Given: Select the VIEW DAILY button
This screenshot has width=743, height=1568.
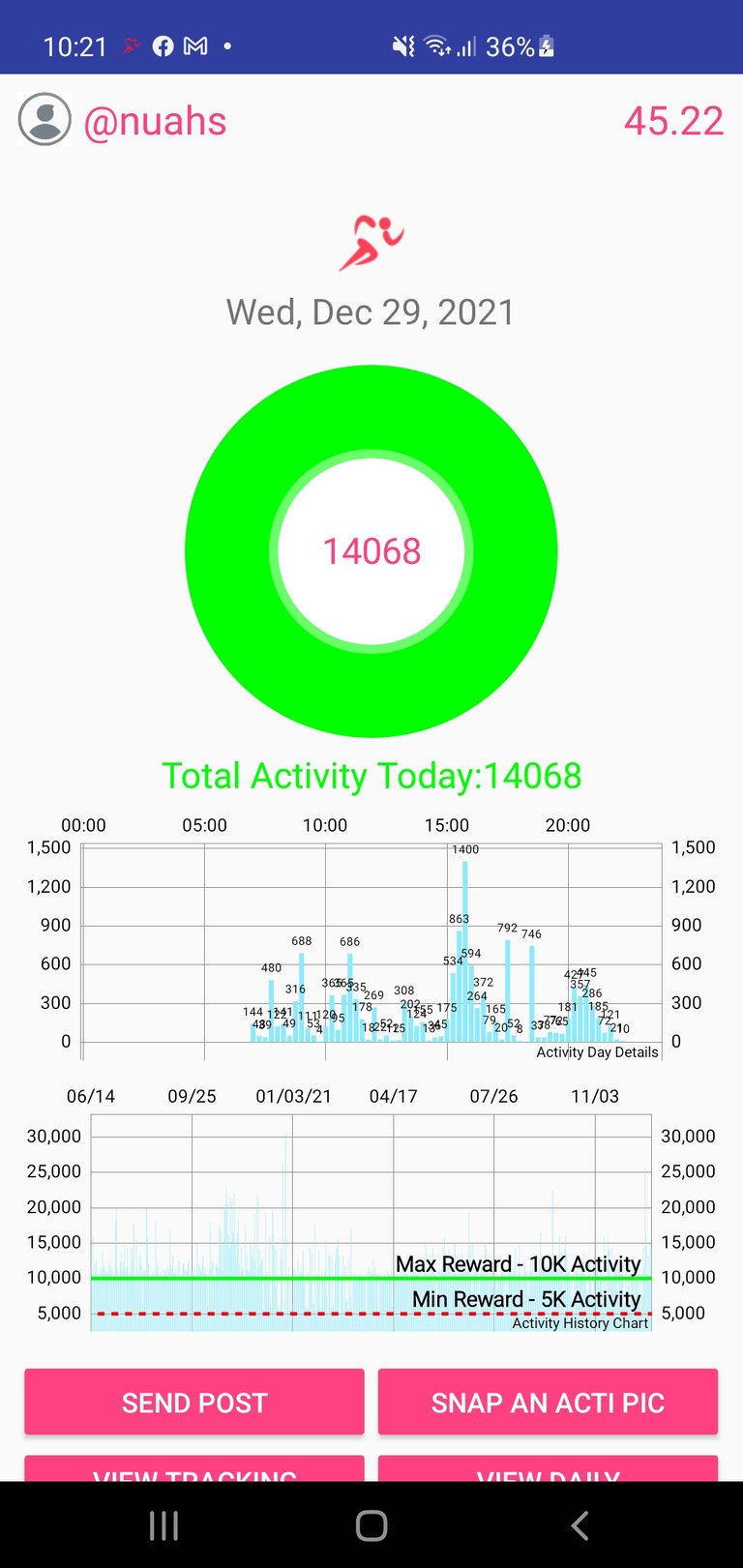Looking at the screenshot, I should click(x=548, y=1469).
